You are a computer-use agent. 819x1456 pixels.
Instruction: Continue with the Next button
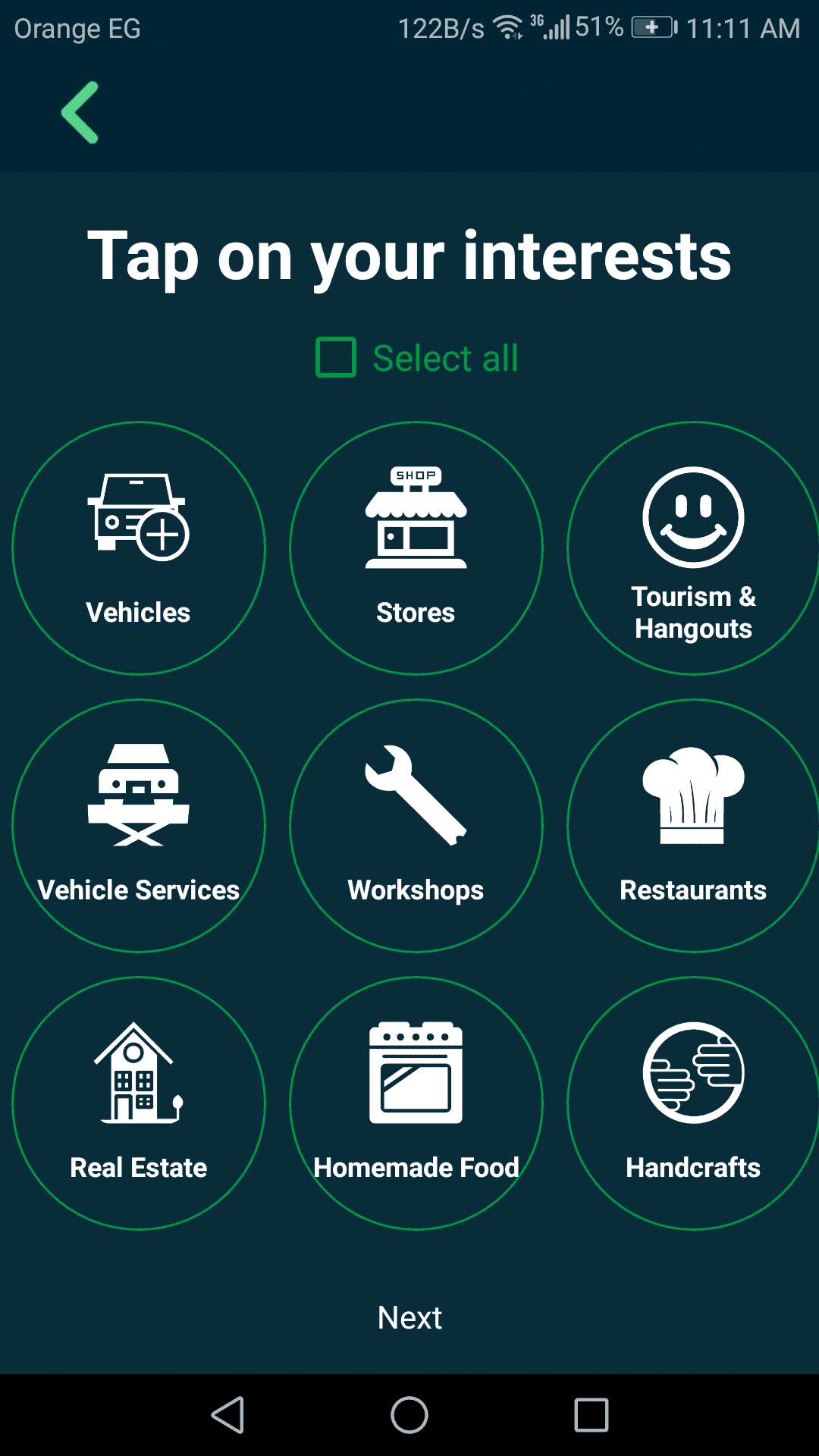409,1318
